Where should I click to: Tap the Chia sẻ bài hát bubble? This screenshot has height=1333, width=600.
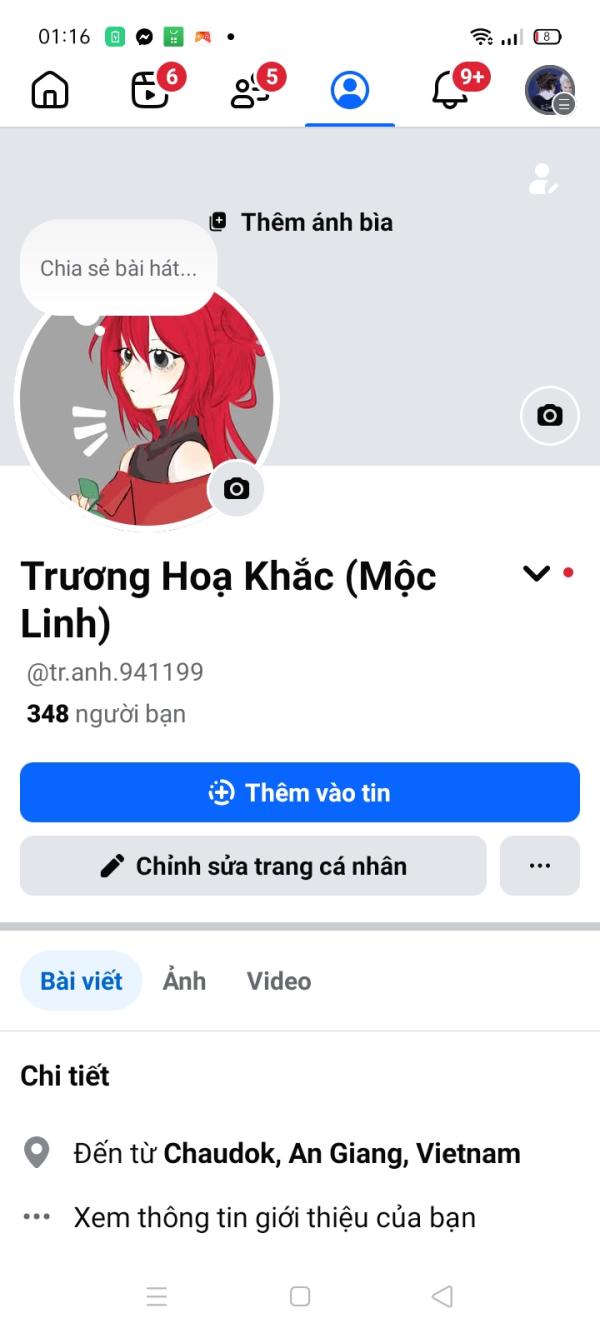(x=118, y=268)
